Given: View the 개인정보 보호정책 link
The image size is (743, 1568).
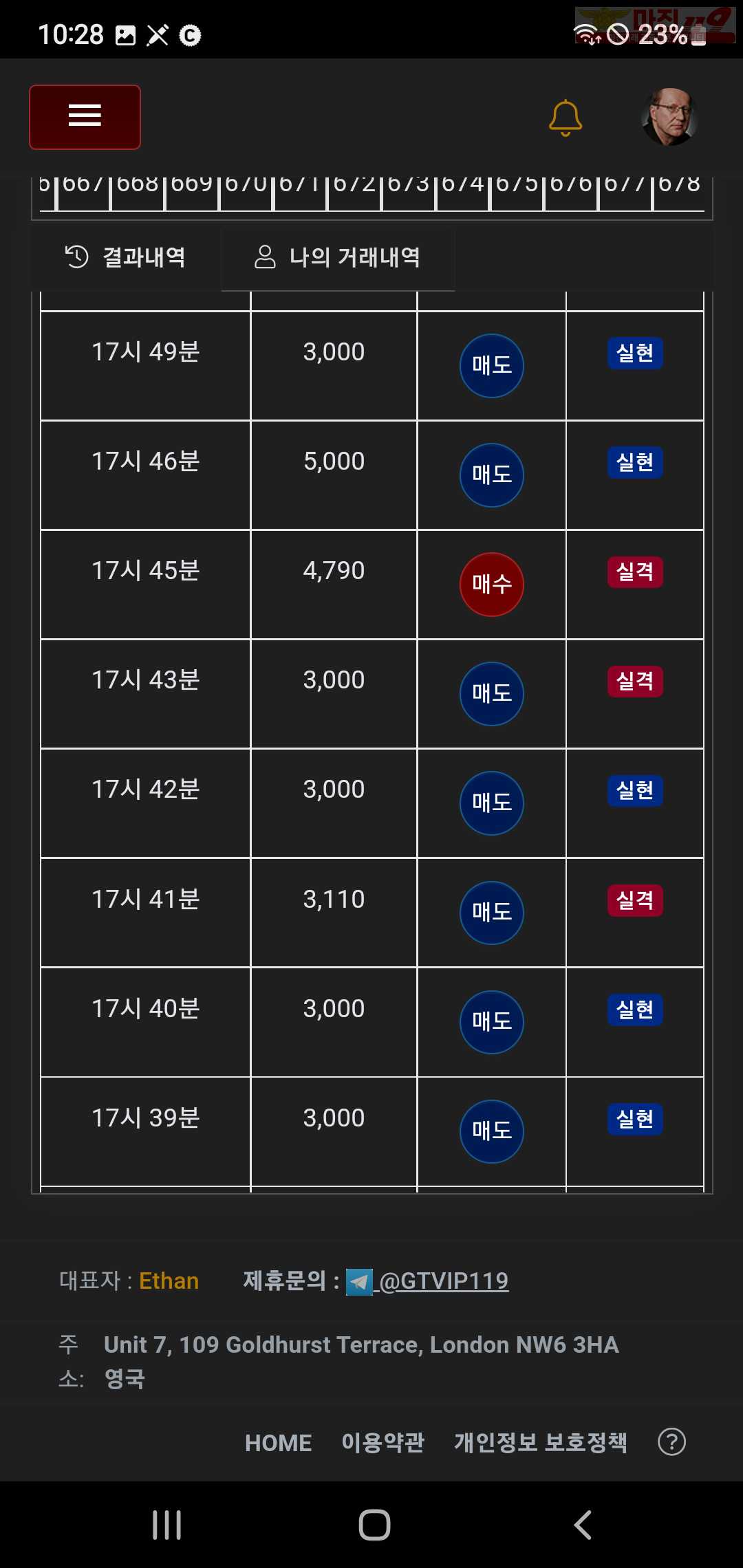Looking at the screenshot, I should [541, 1442].
